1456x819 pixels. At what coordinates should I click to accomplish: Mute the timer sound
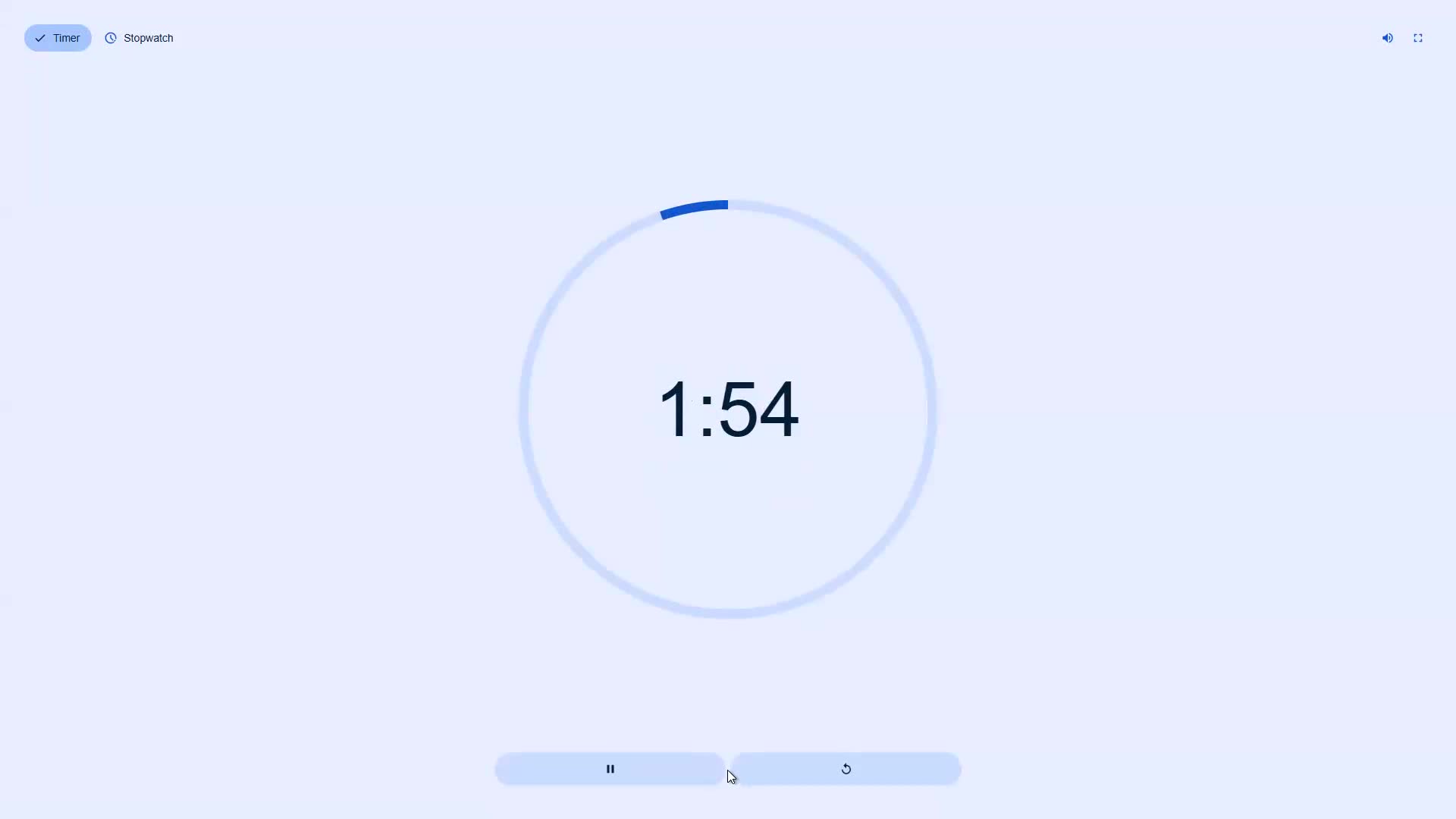pos(1387,38)
